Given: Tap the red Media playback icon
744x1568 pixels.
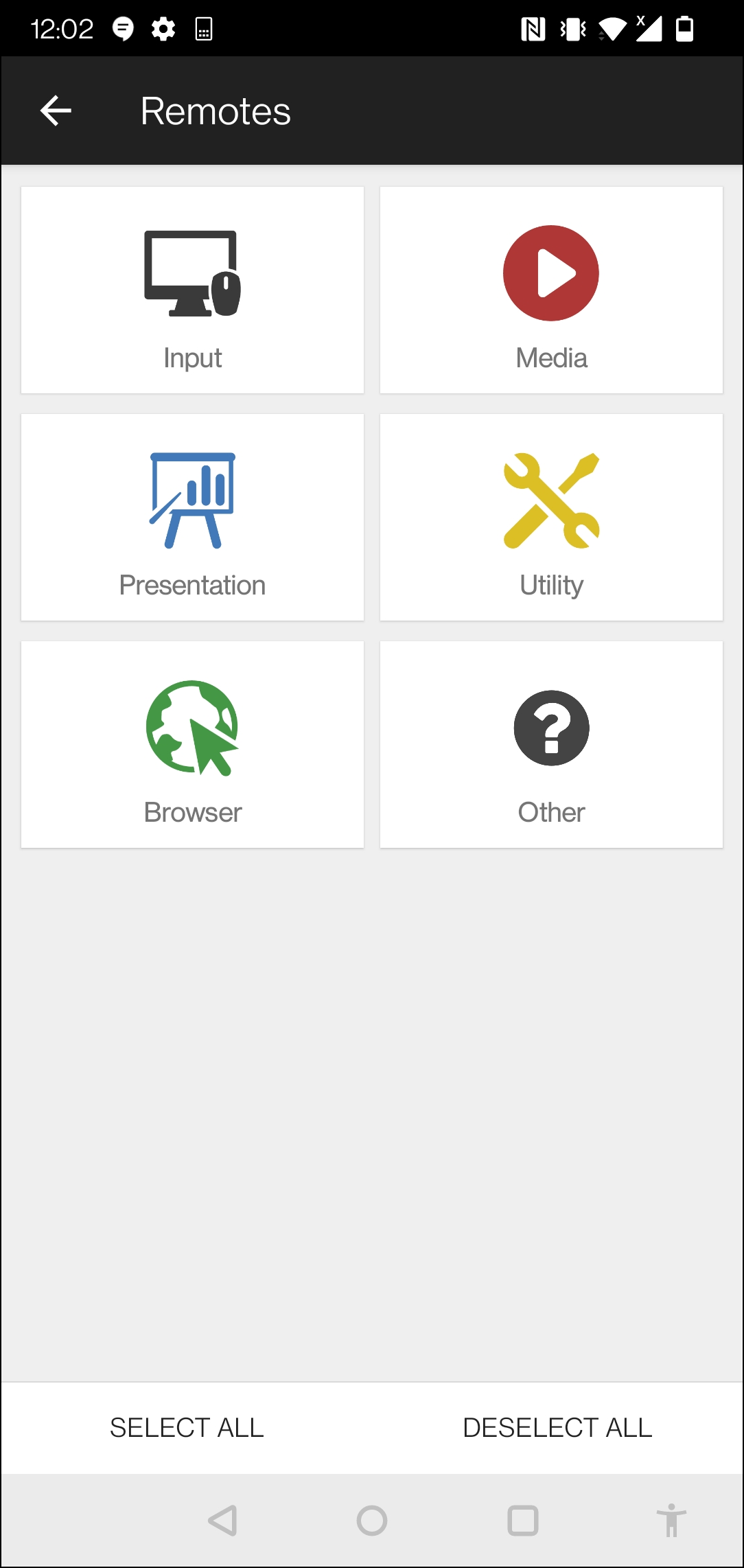Looking at the screenshot, I should (x=551, y=273).
